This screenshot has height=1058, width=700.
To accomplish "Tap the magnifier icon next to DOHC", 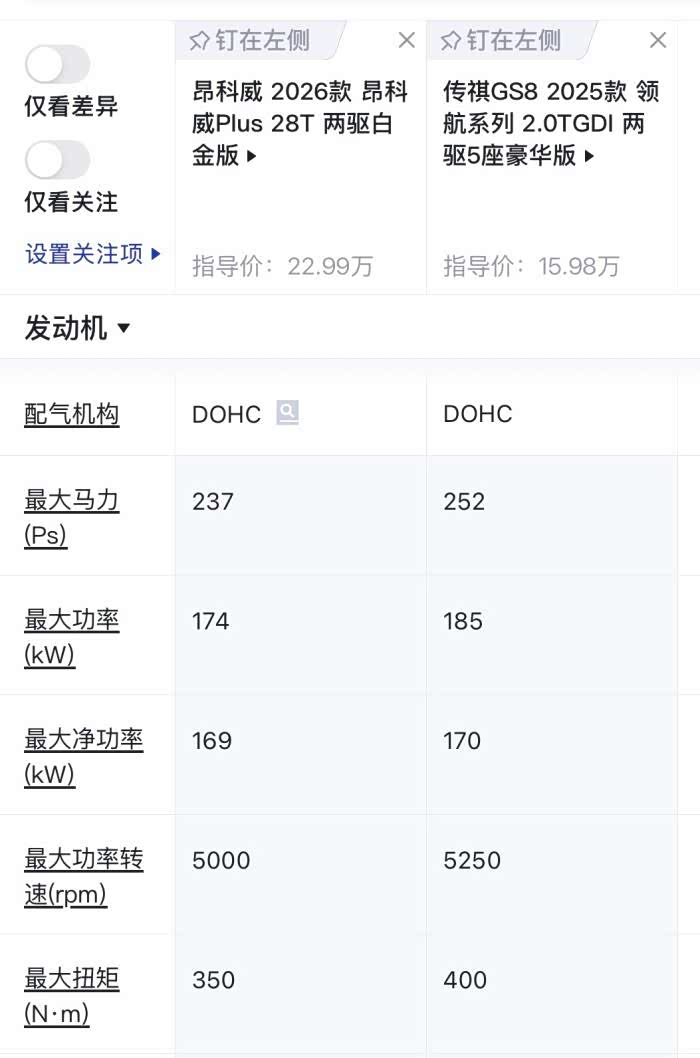I will point(288,413).
